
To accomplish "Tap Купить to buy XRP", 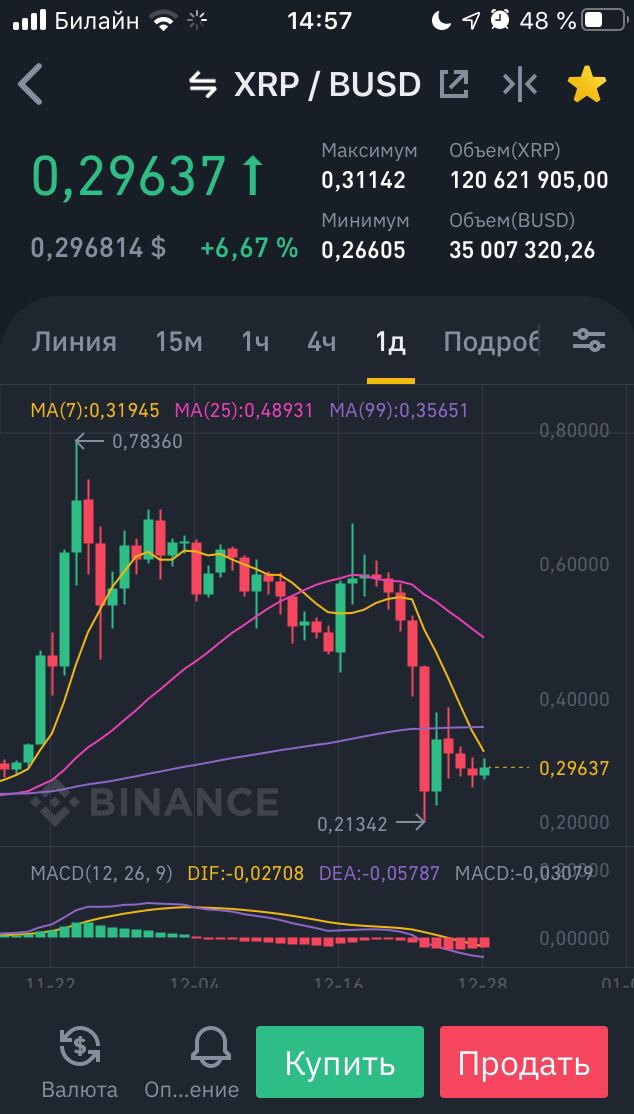I will click(340, 1062).
